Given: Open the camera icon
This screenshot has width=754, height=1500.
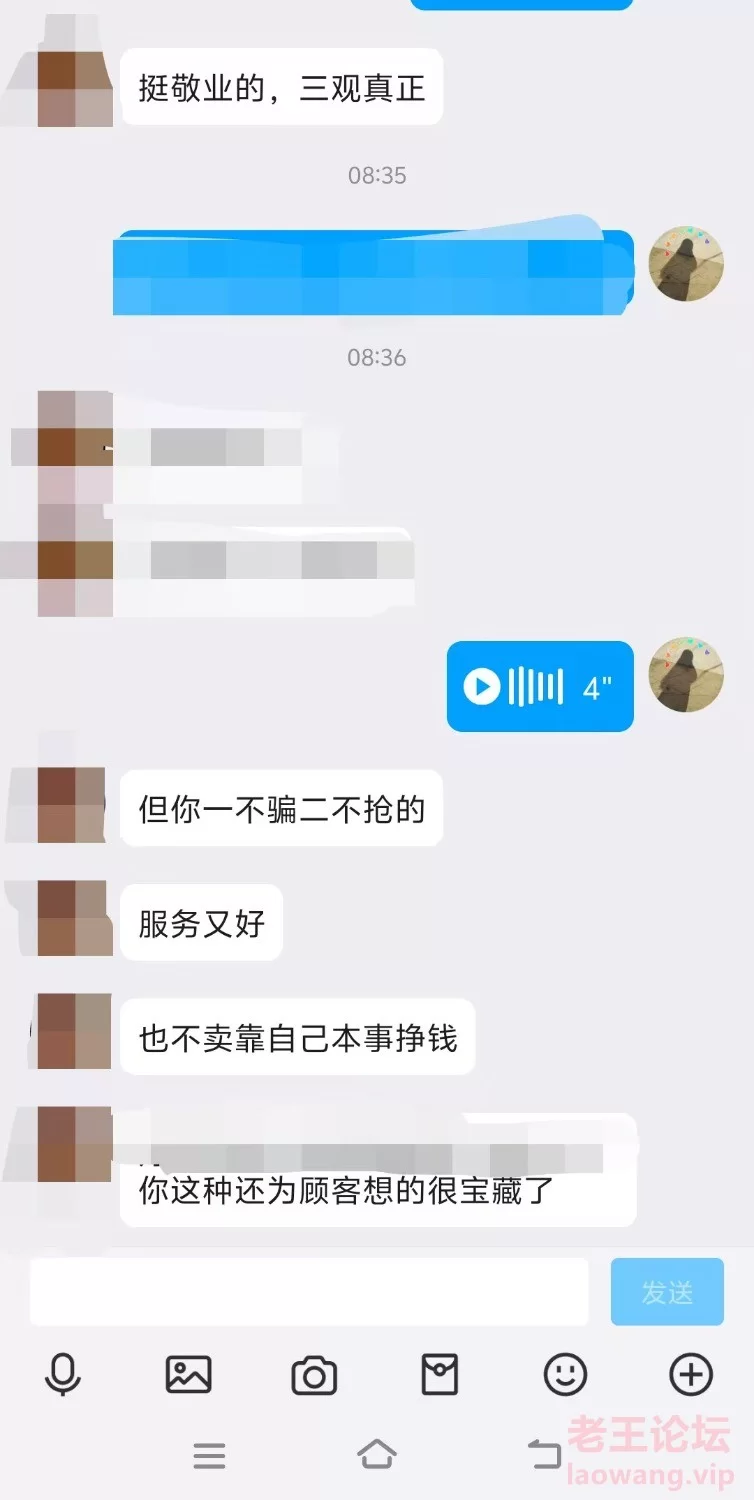Looking at the screenshot, I should click(x=314, y=1376).
